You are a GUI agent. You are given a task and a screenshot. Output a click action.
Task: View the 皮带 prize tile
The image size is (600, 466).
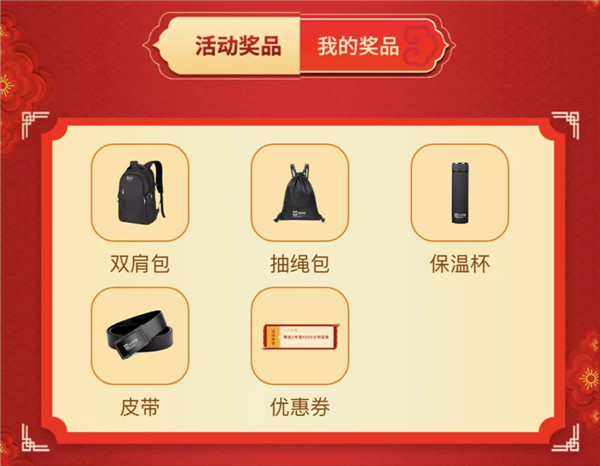(139, 337)
